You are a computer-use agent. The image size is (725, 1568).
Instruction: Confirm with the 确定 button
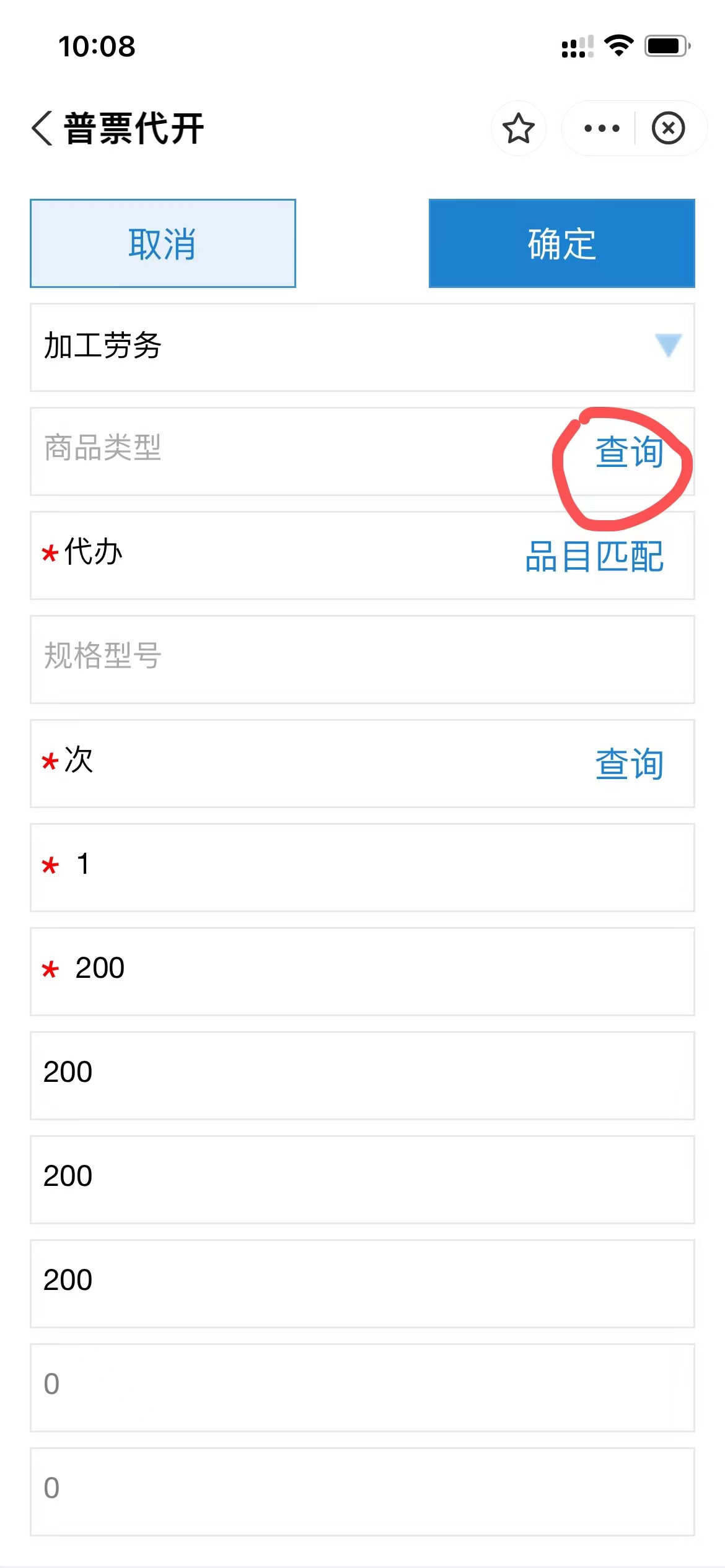pos(561,243)
